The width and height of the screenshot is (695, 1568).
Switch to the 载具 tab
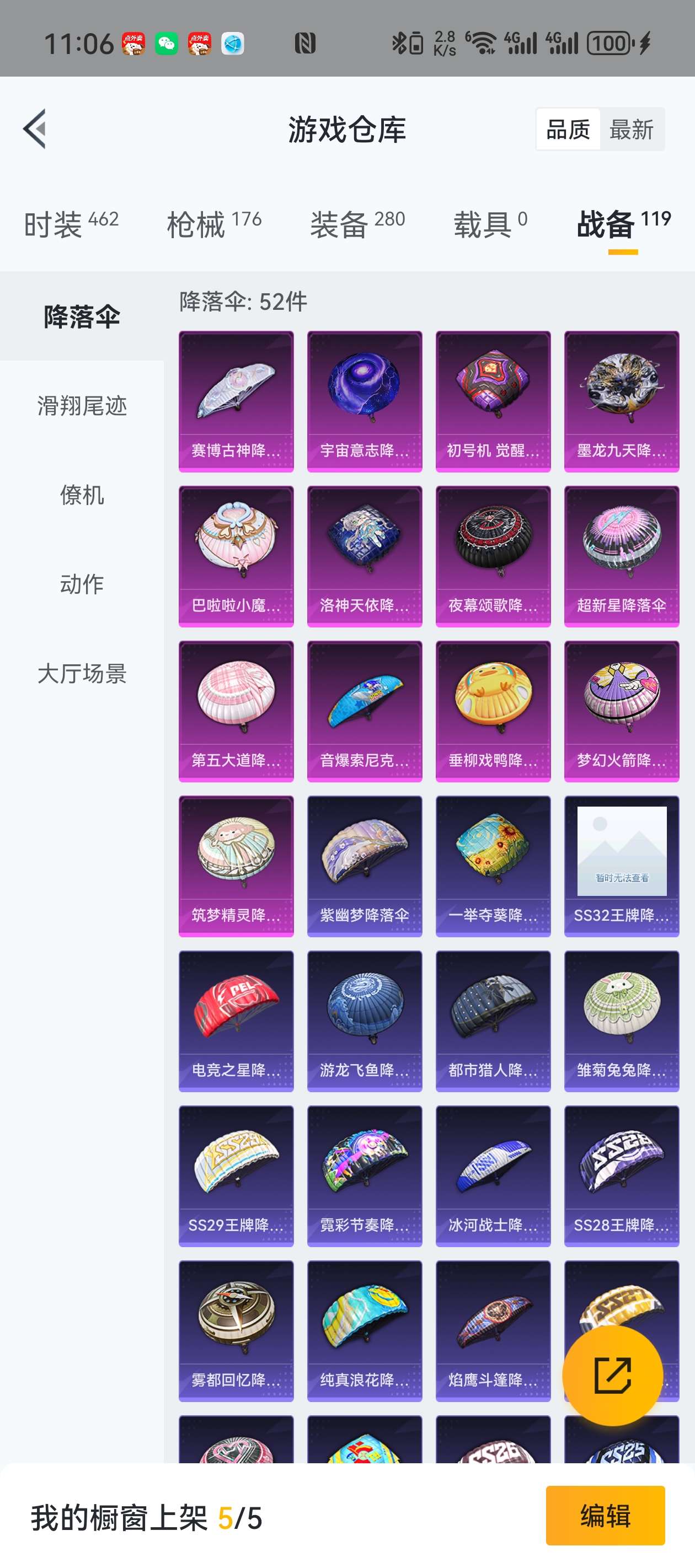(490, 224)
